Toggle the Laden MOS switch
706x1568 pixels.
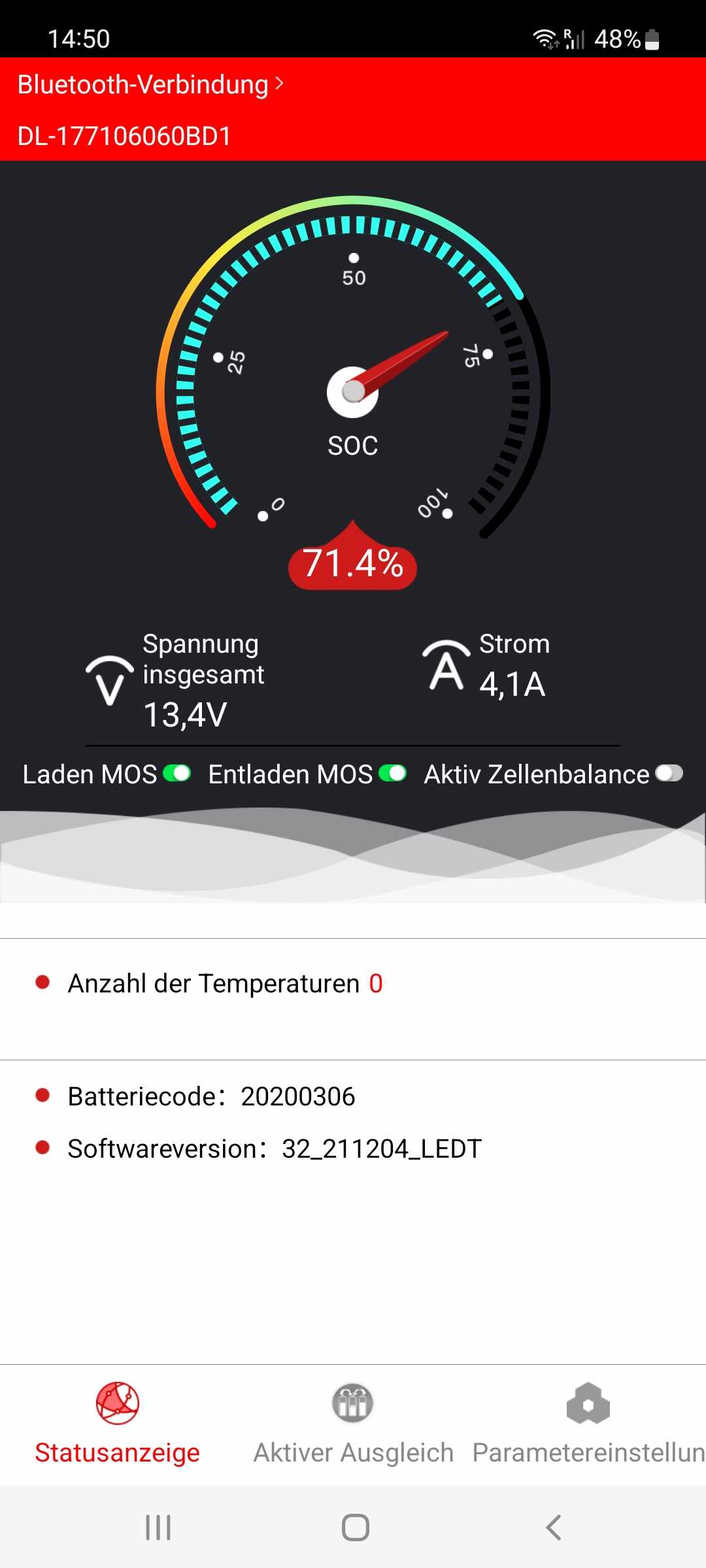click(176, 774)
